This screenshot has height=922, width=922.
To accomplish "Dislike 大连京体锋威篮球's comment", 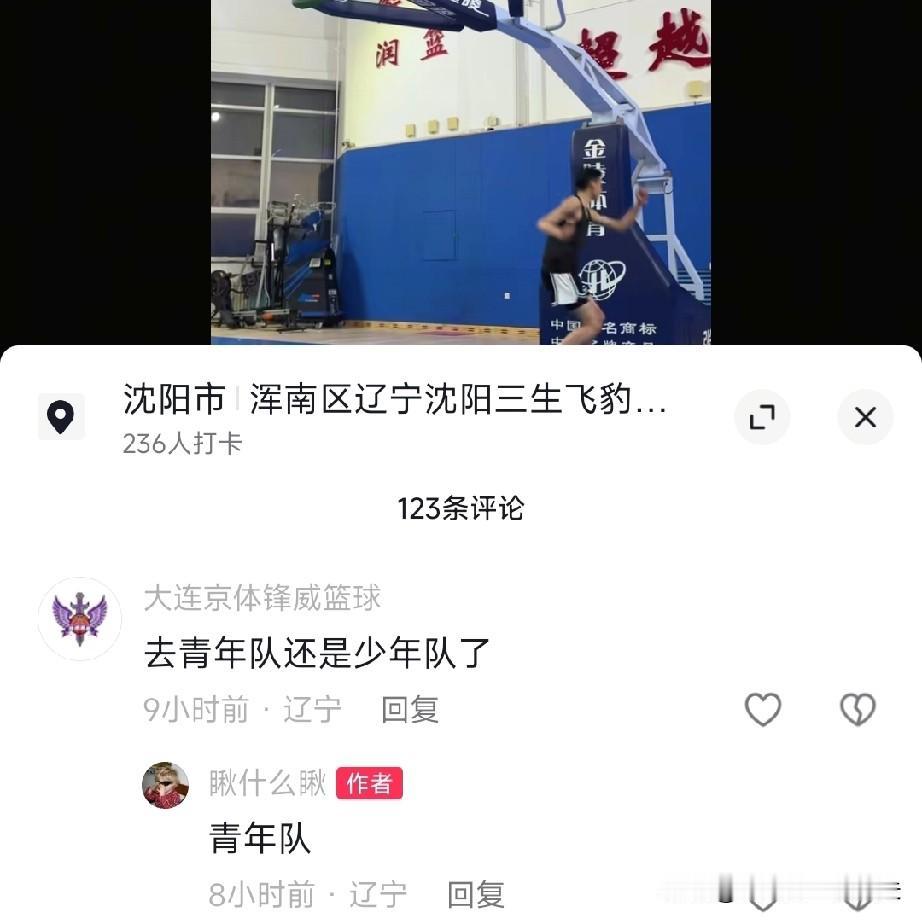I will pos(857,709).
